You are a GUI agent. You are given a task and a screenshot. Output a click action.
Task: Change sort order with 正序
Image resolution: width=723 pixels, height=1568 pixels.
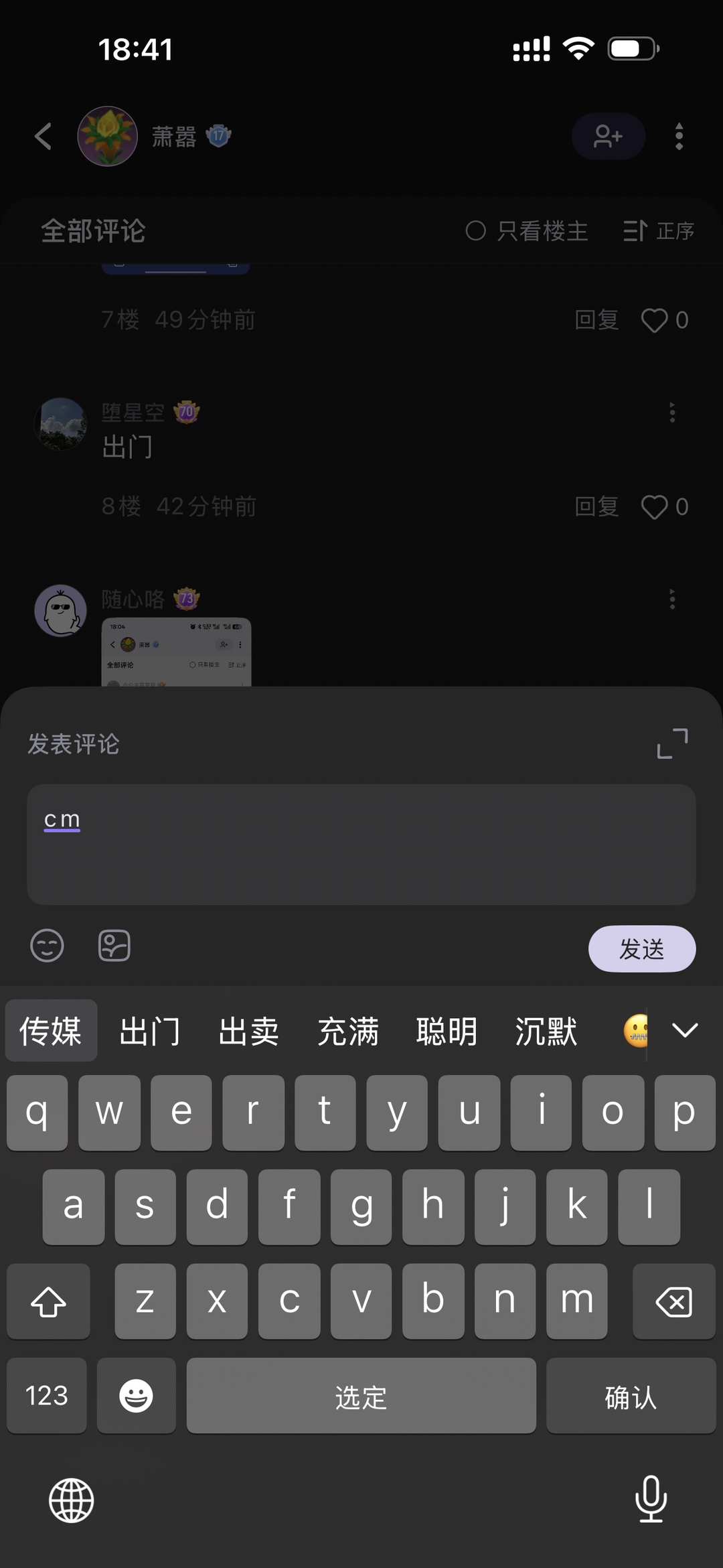click(x=659, y=231)
